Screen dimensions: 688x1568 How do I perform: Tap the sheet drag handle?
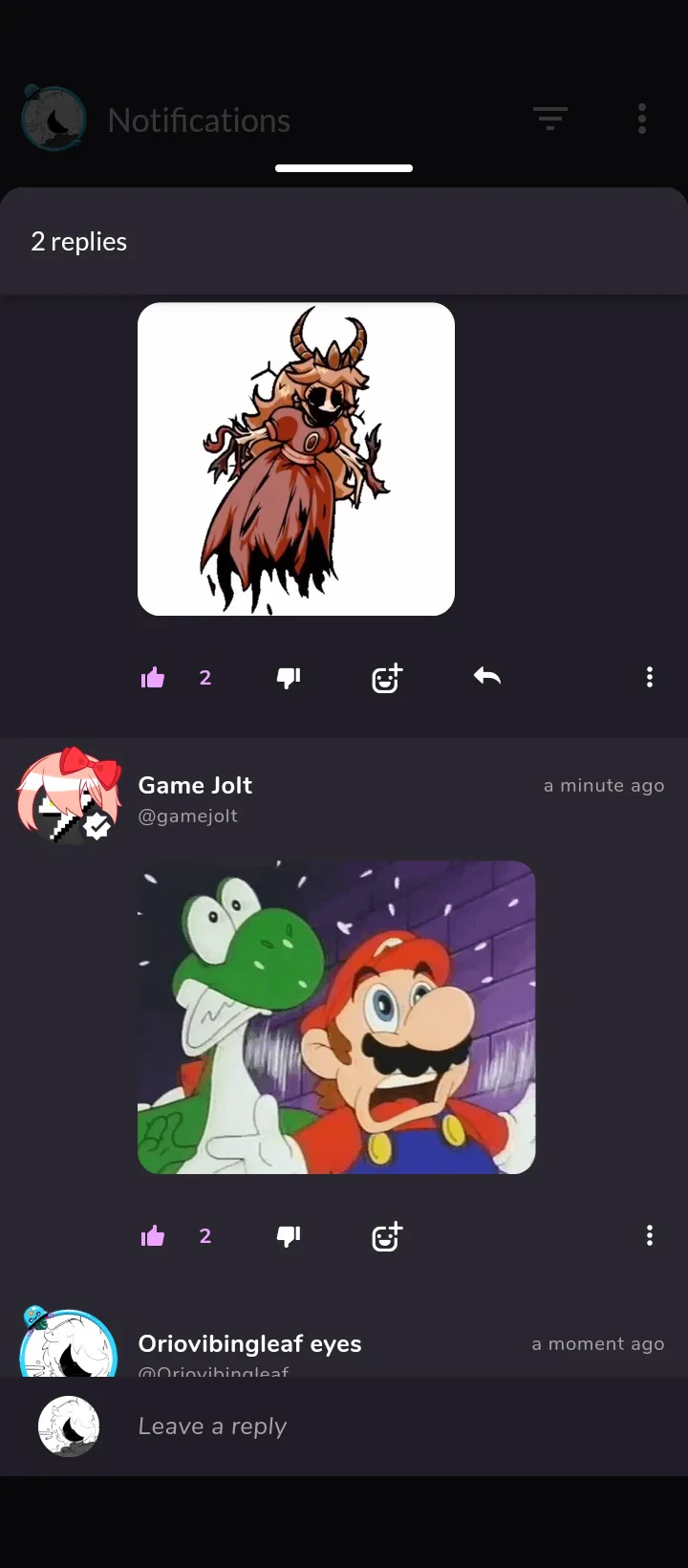(x=344, y=168)
